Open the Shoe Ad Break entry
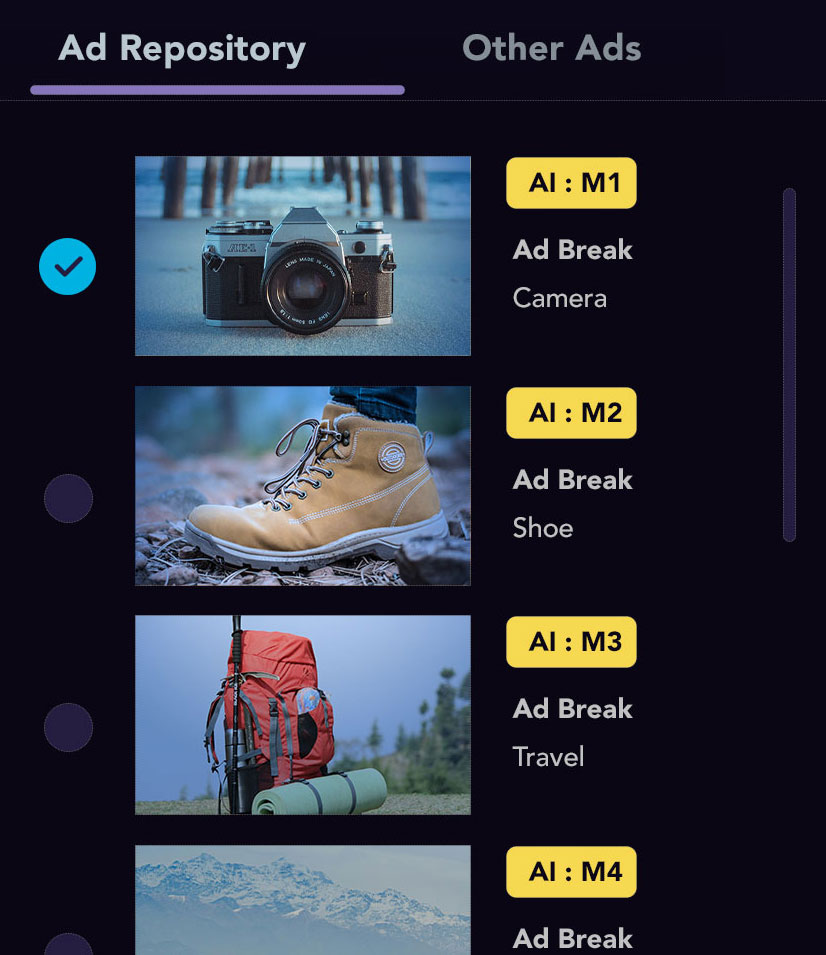The image size is (826, 955). [571, 480]
